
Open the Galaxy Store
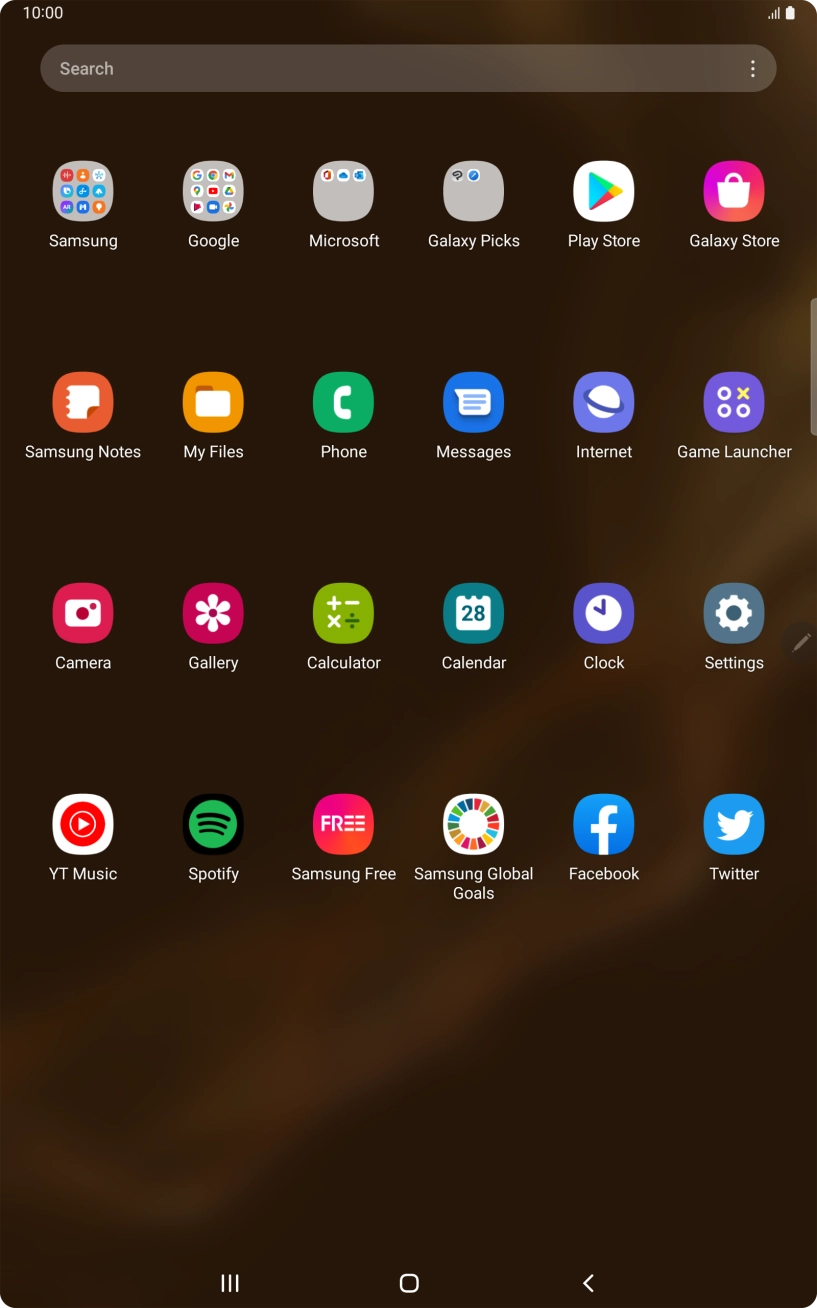pyautogui.click(x=734, y=191)
